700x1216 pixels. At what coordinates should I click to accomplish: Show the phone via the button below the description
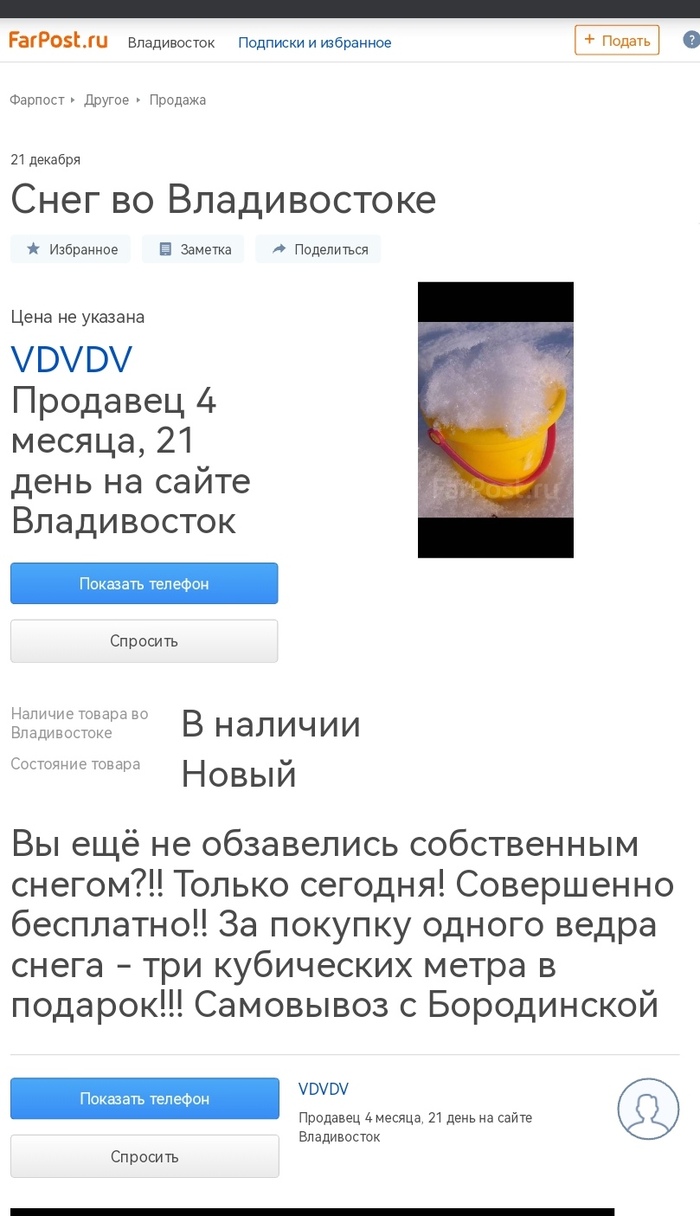(144, 1099)
